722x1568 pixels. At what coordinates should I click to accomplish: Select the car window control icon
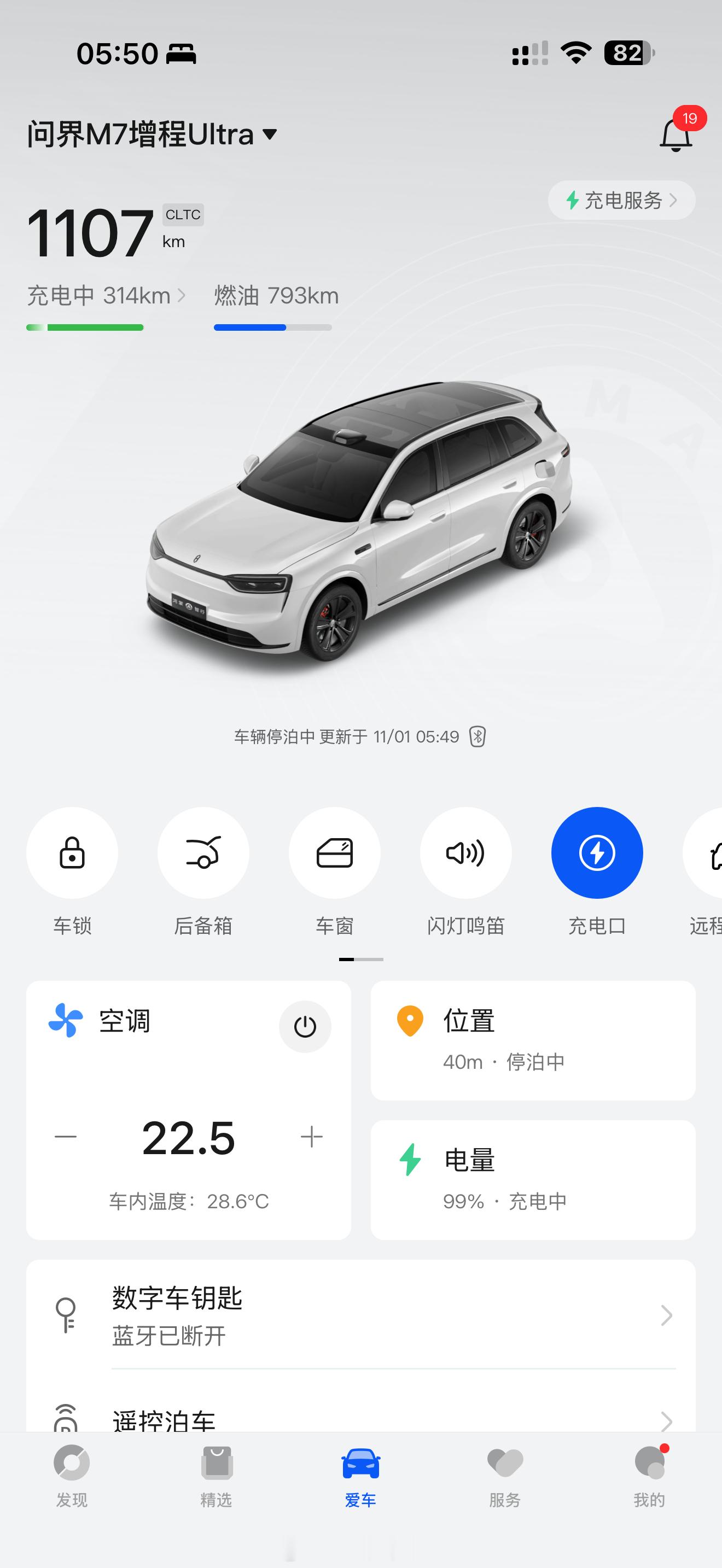coord(334,853)
